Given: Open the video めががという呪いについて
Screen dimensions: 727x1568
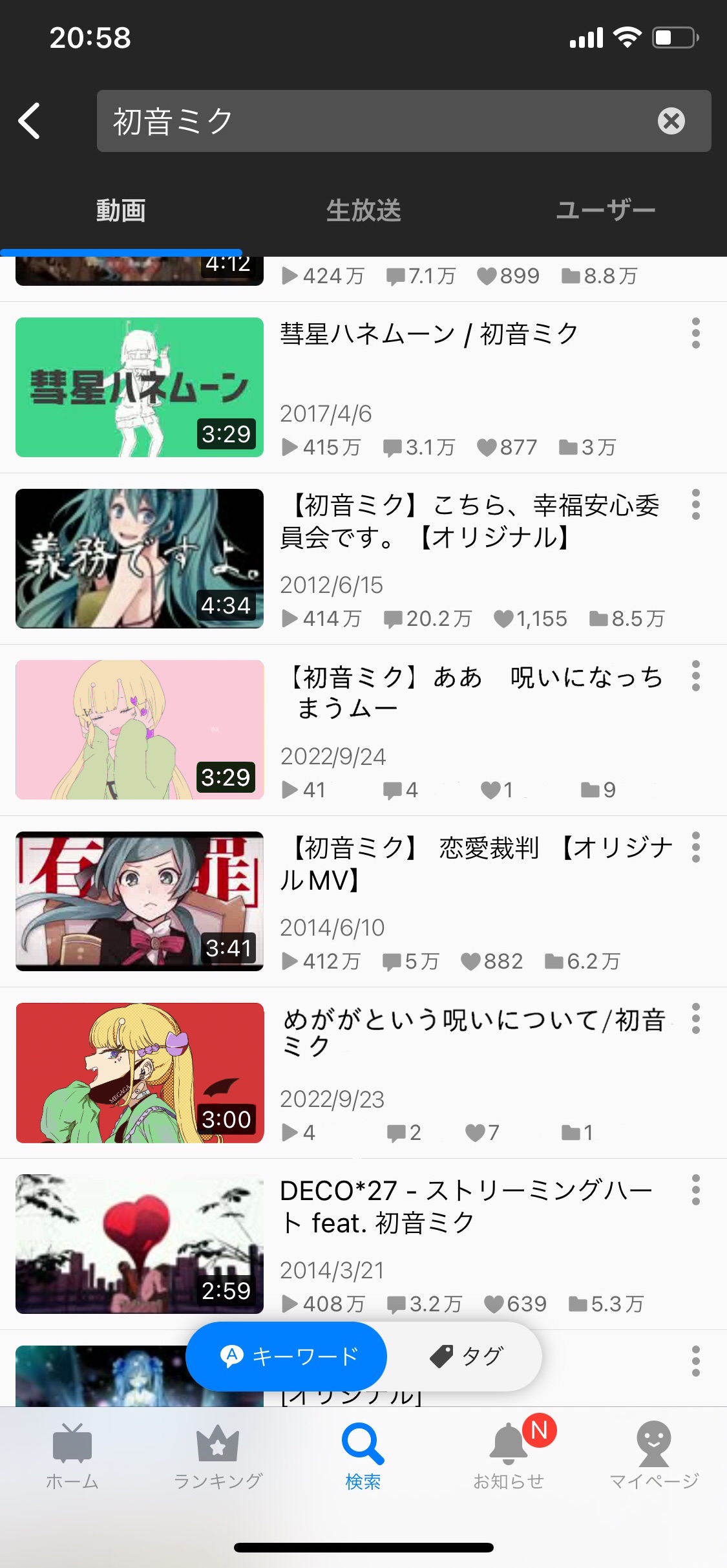Looking at the screenshot, I should (x=474, y=1033).
